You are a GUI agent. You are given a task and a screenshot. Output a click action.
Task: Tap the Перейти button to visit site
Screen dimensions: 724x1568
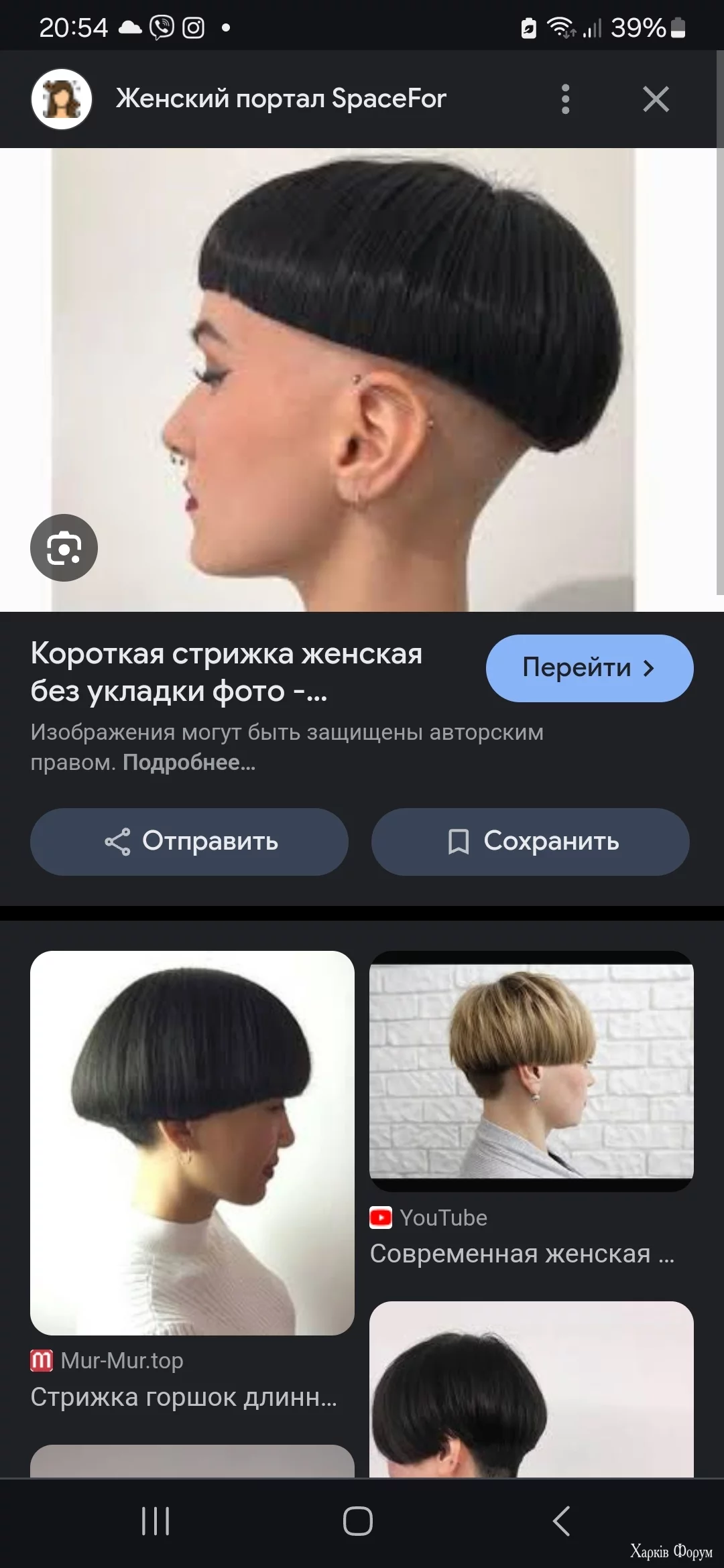(589, 668)
